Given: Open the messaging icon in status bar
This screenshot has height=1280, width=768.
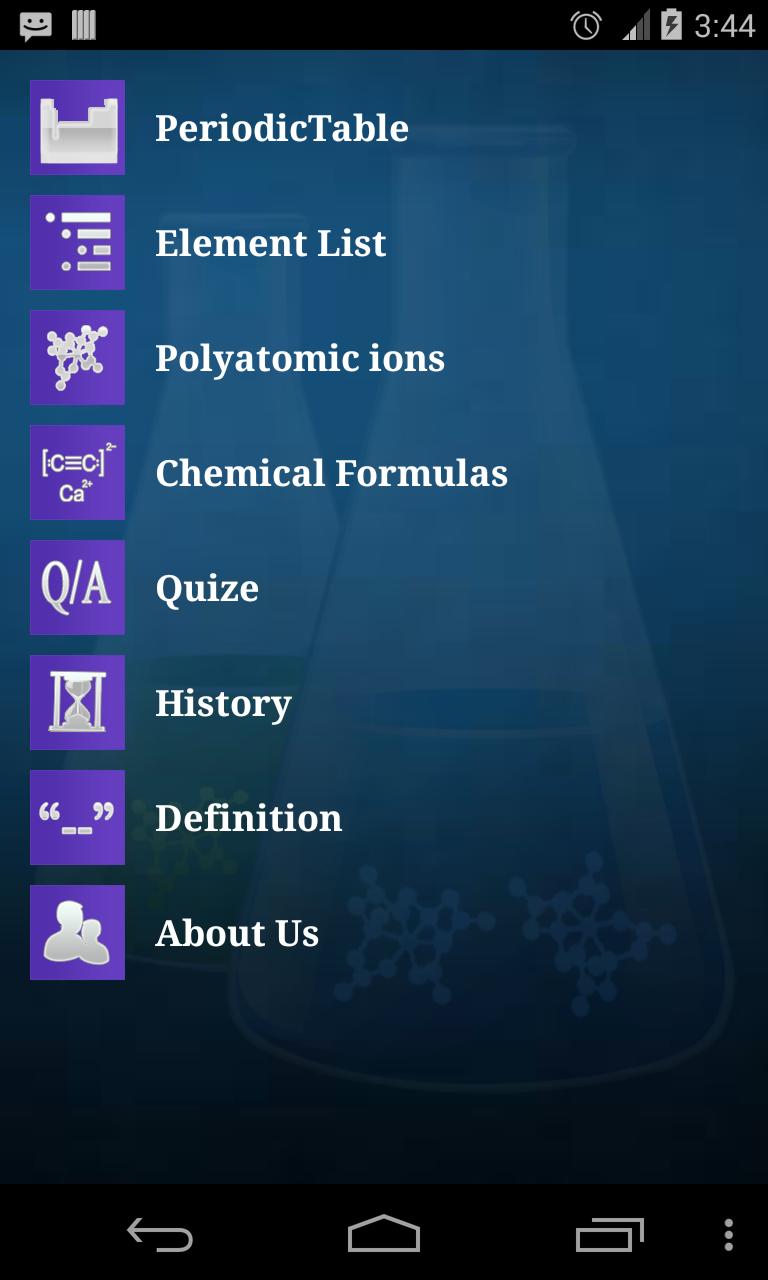Looking at the screenshot, I should pos(36,24).
